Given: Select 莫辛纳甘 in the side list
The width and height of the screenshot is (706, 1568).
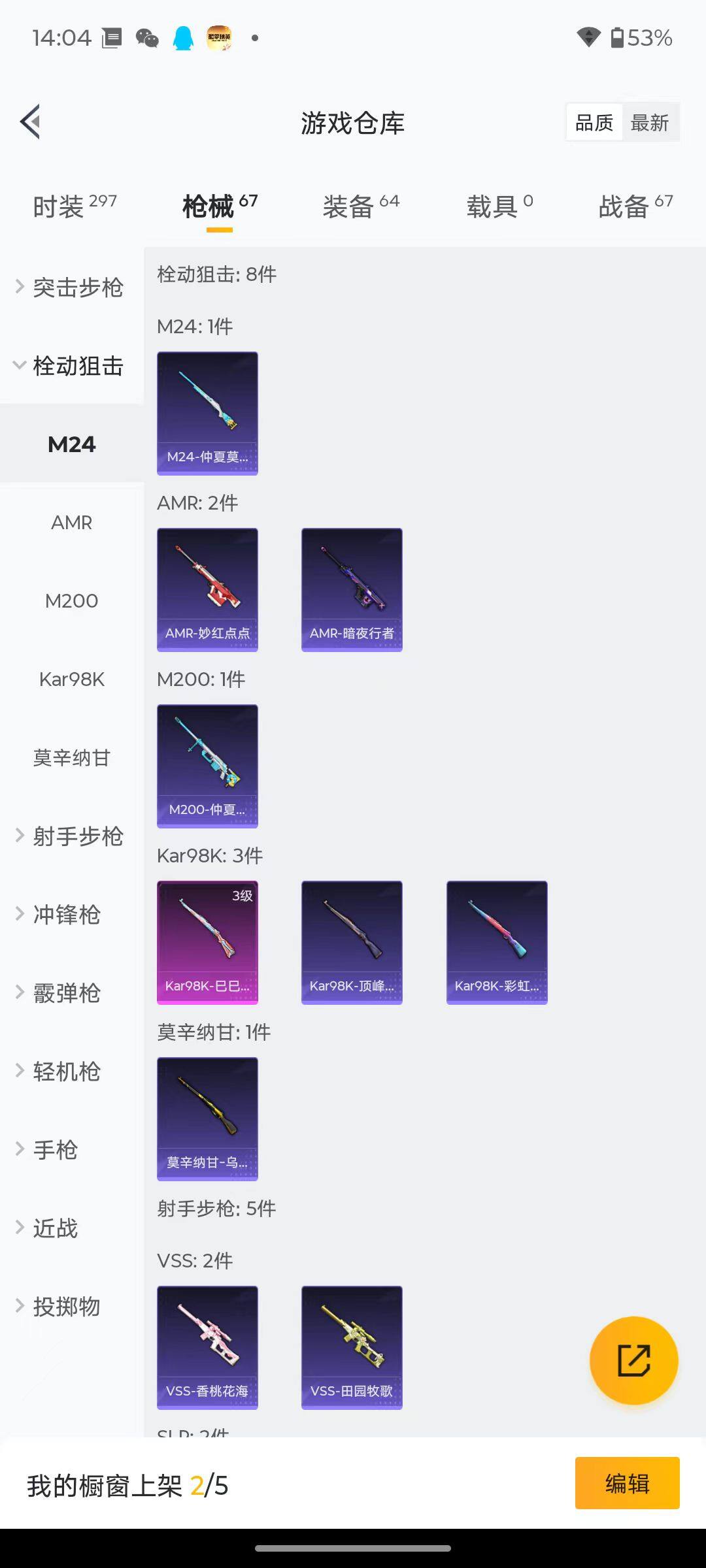Looking at the screenshot, I should coord(72,758).
